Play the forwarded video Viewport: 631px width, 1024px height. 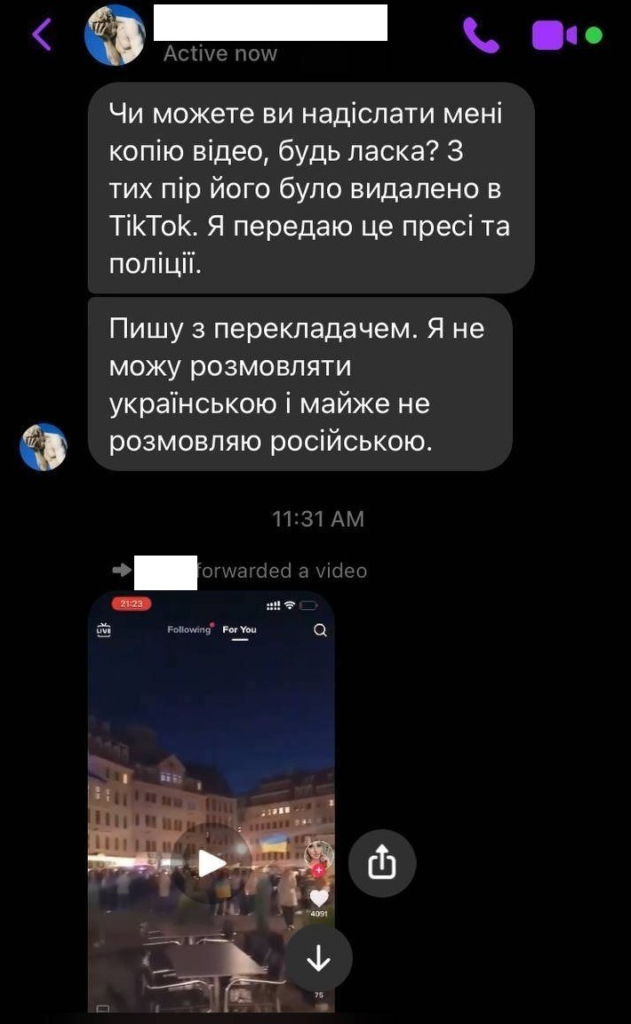pyautogui.click(x=210, y=863)
